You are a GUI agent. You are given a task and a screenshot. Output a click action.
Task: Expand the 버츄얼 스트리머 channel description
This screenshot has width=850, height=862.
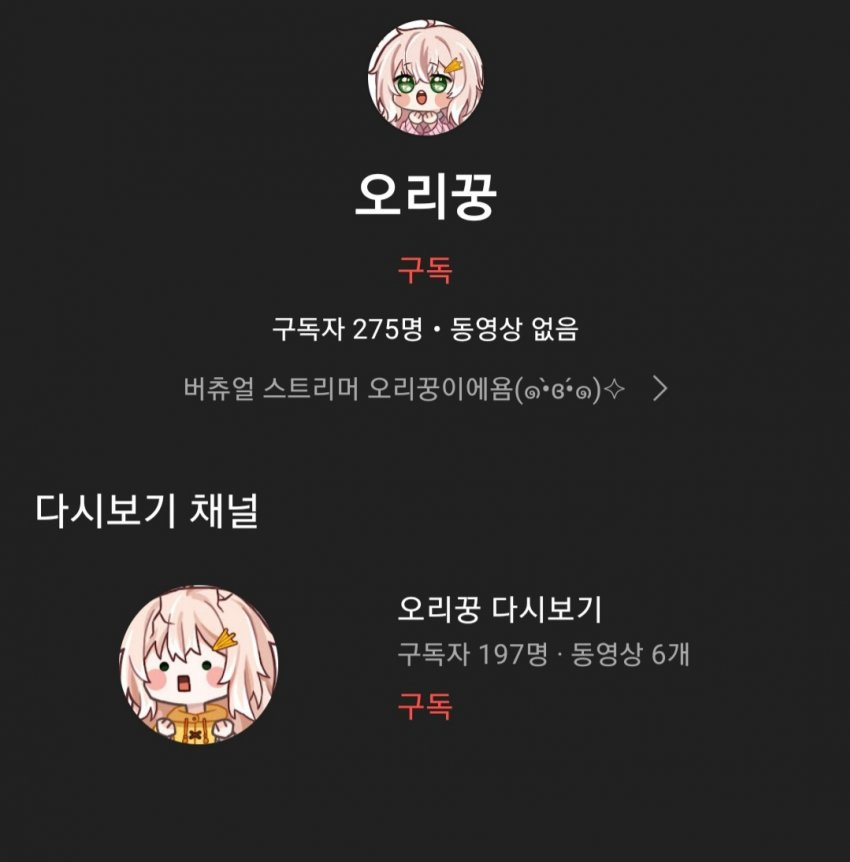[x=659, y=389]
